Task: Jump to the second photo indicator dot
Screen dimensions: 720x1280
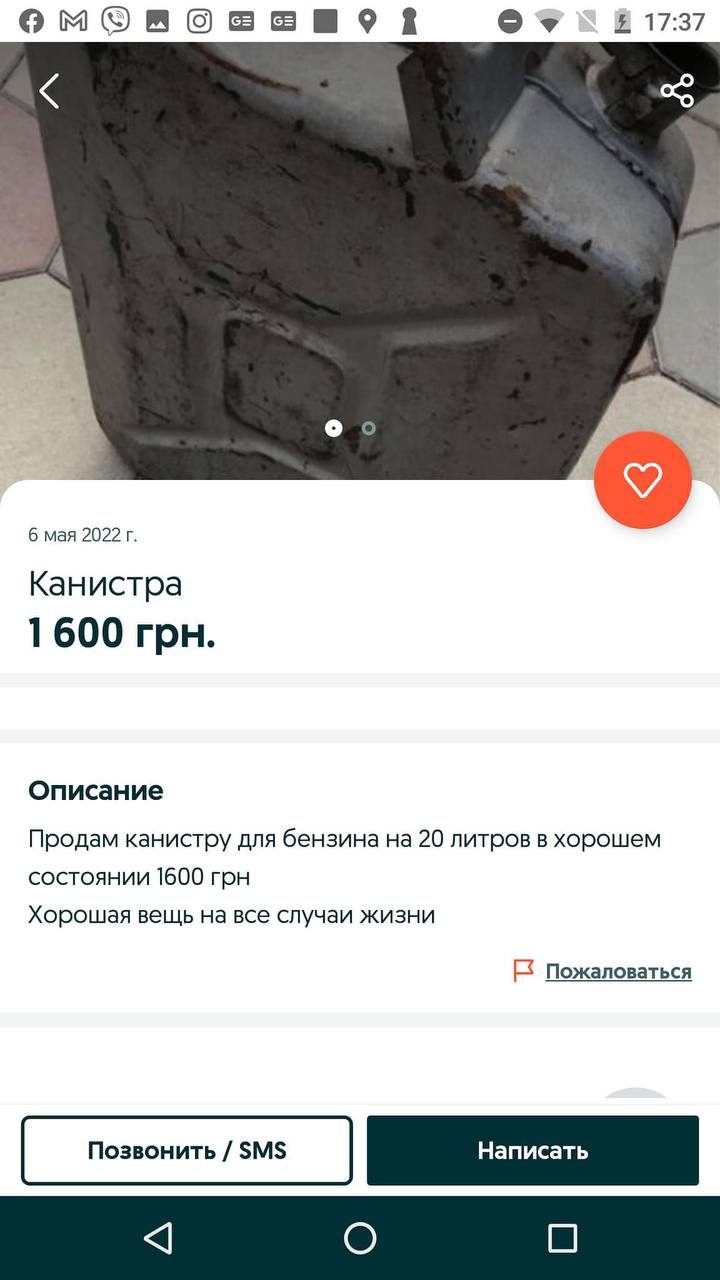Action: coord(369,428)
